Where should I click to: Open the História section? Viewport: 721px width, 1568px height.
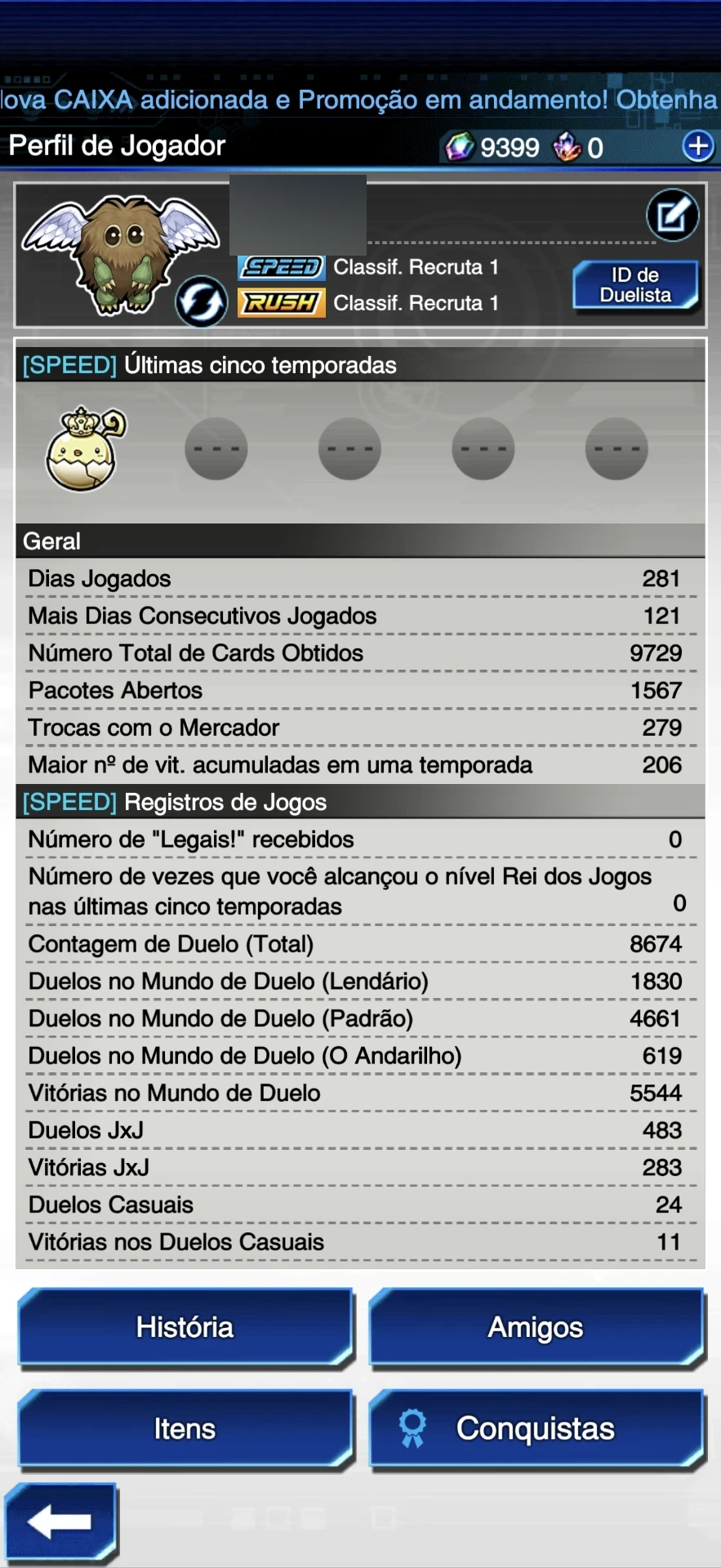click(186, 1329)
